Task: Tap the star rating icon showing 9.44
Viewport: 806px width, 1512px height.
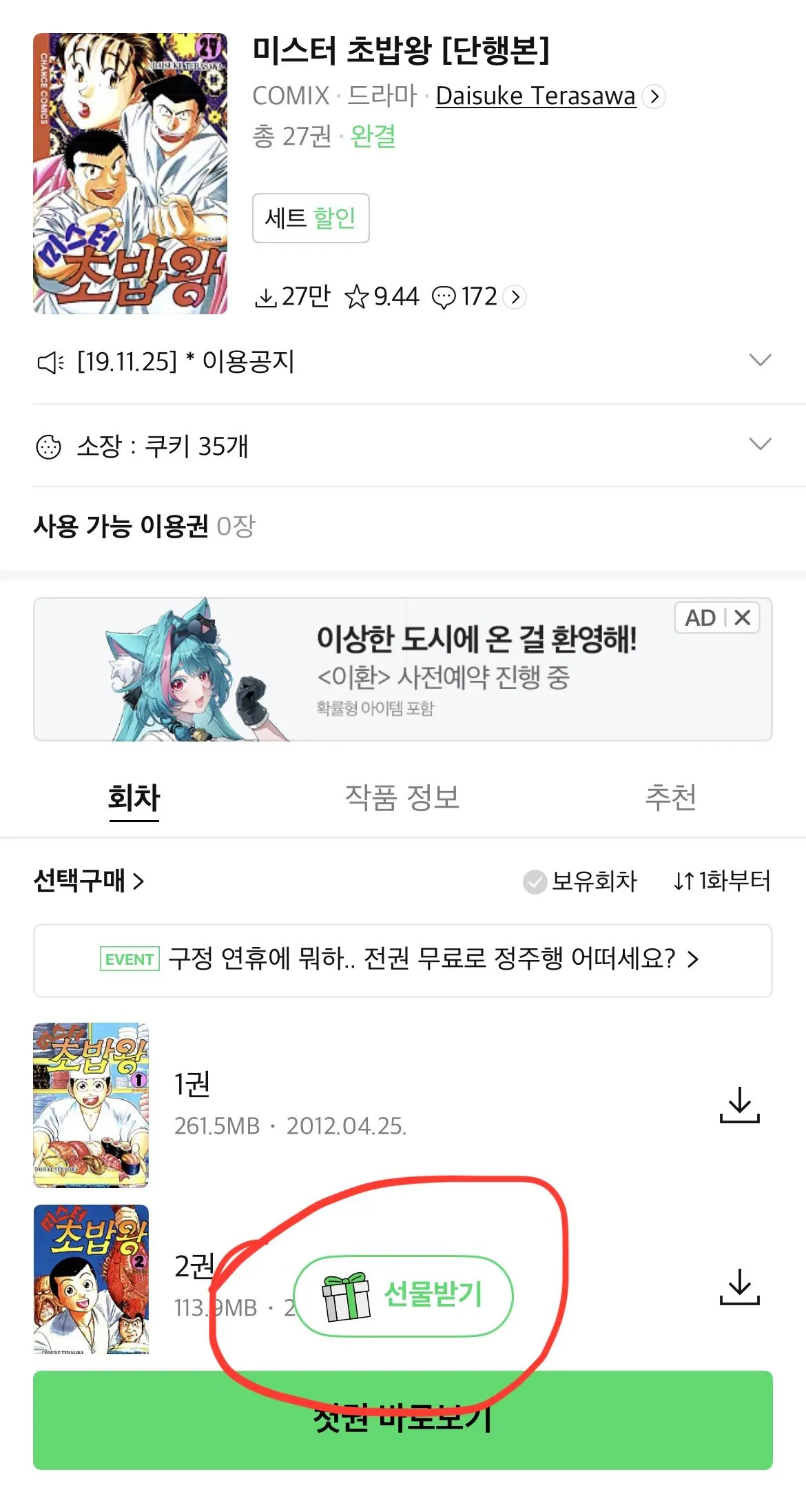Action: click(x=359, y=296)
